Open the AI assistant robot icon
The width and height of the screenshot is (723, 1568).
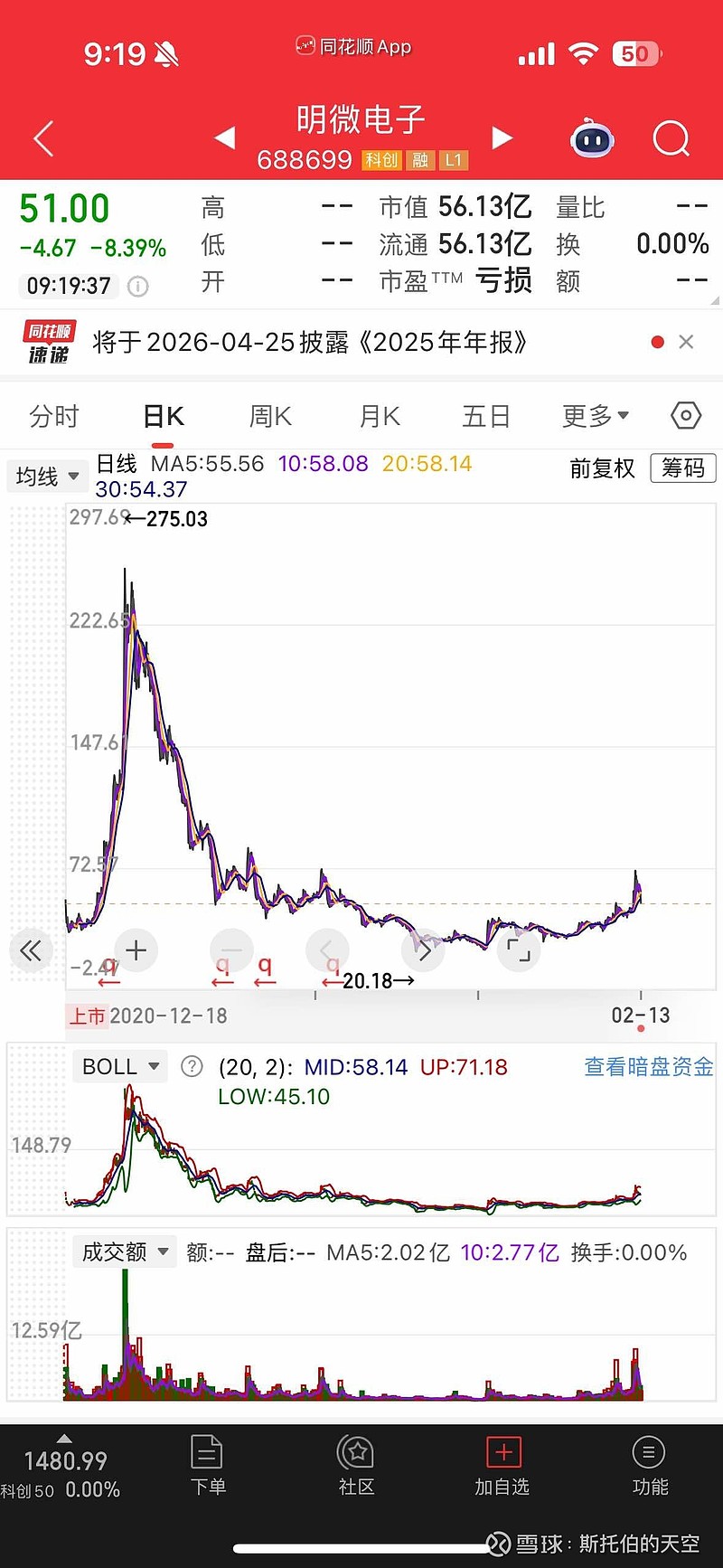(x=592, y=138)
